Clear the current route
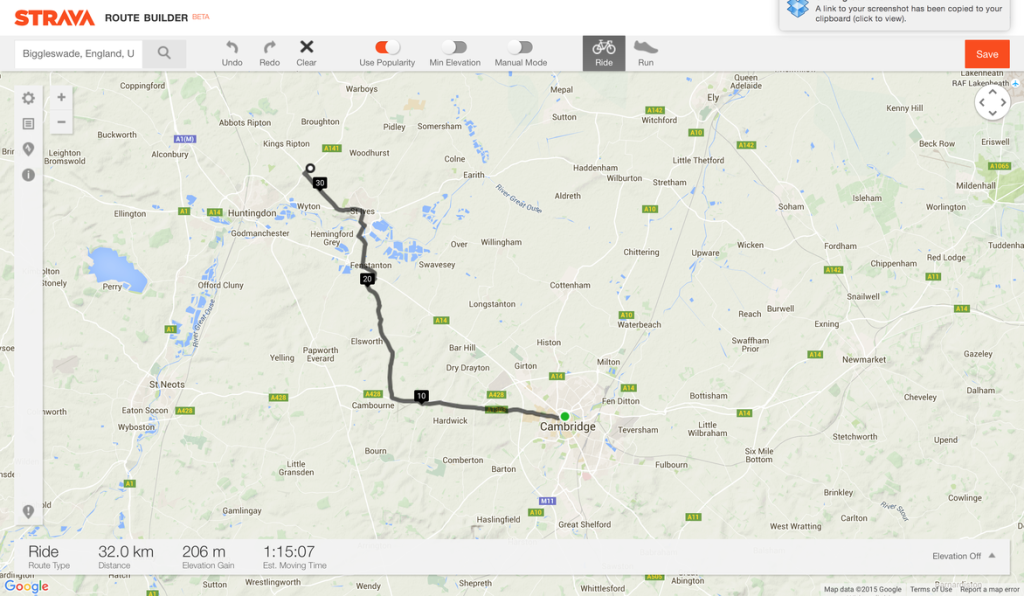The height and width of the screenshot is (596, 1024). (306, 53)
